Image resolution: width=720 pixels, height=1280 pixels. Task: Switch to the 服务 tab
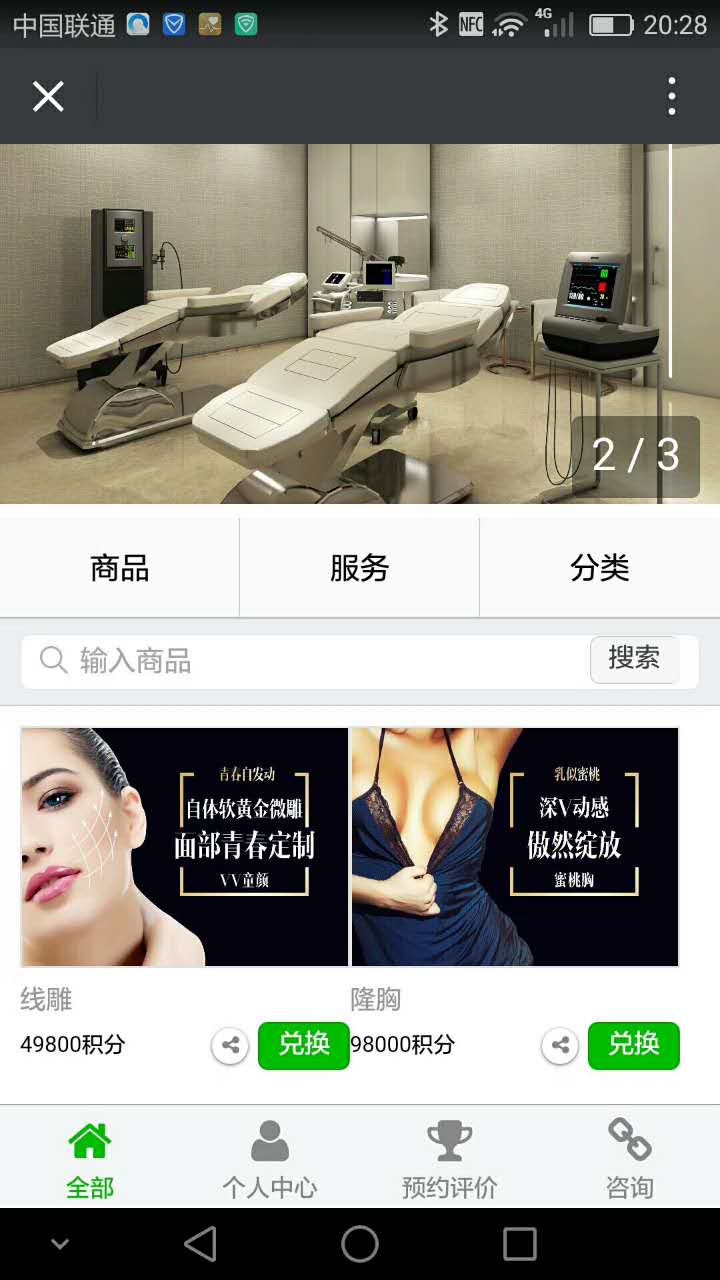(x=360, y=568)
